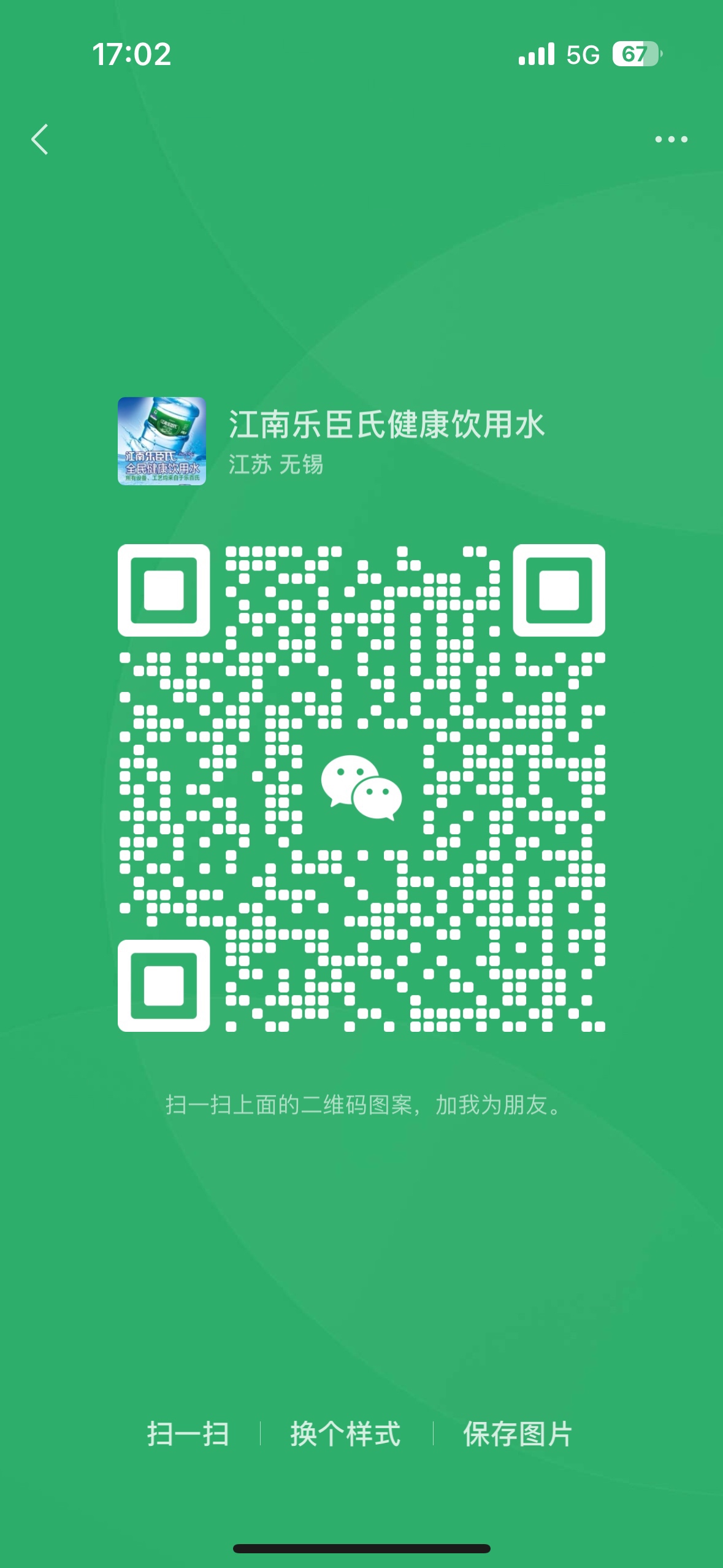Screen dimensions: 723x1568
Task: Save the QR code via 保存图片
Action: [517, 1434]
